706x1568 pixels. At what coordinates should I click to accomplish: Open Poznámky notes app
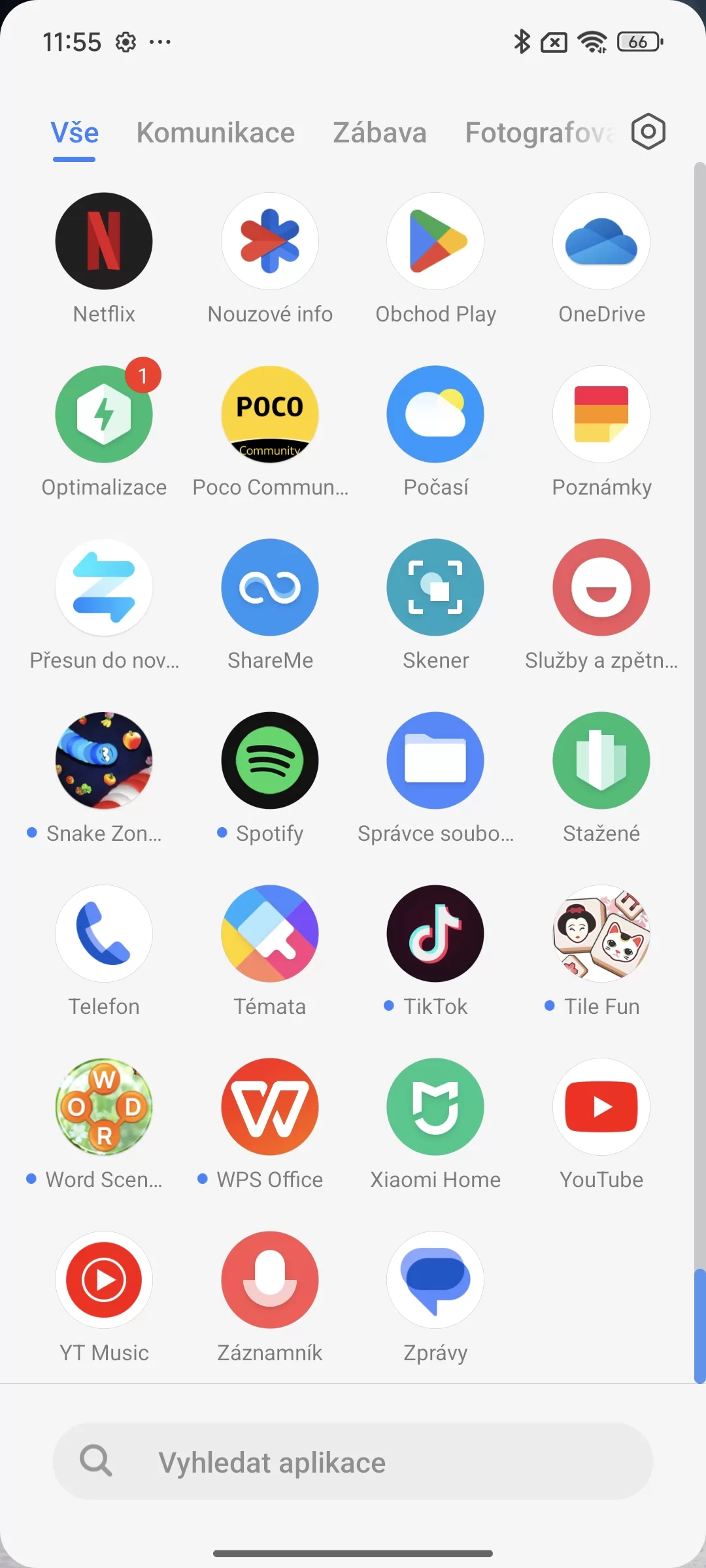[601, 414]
